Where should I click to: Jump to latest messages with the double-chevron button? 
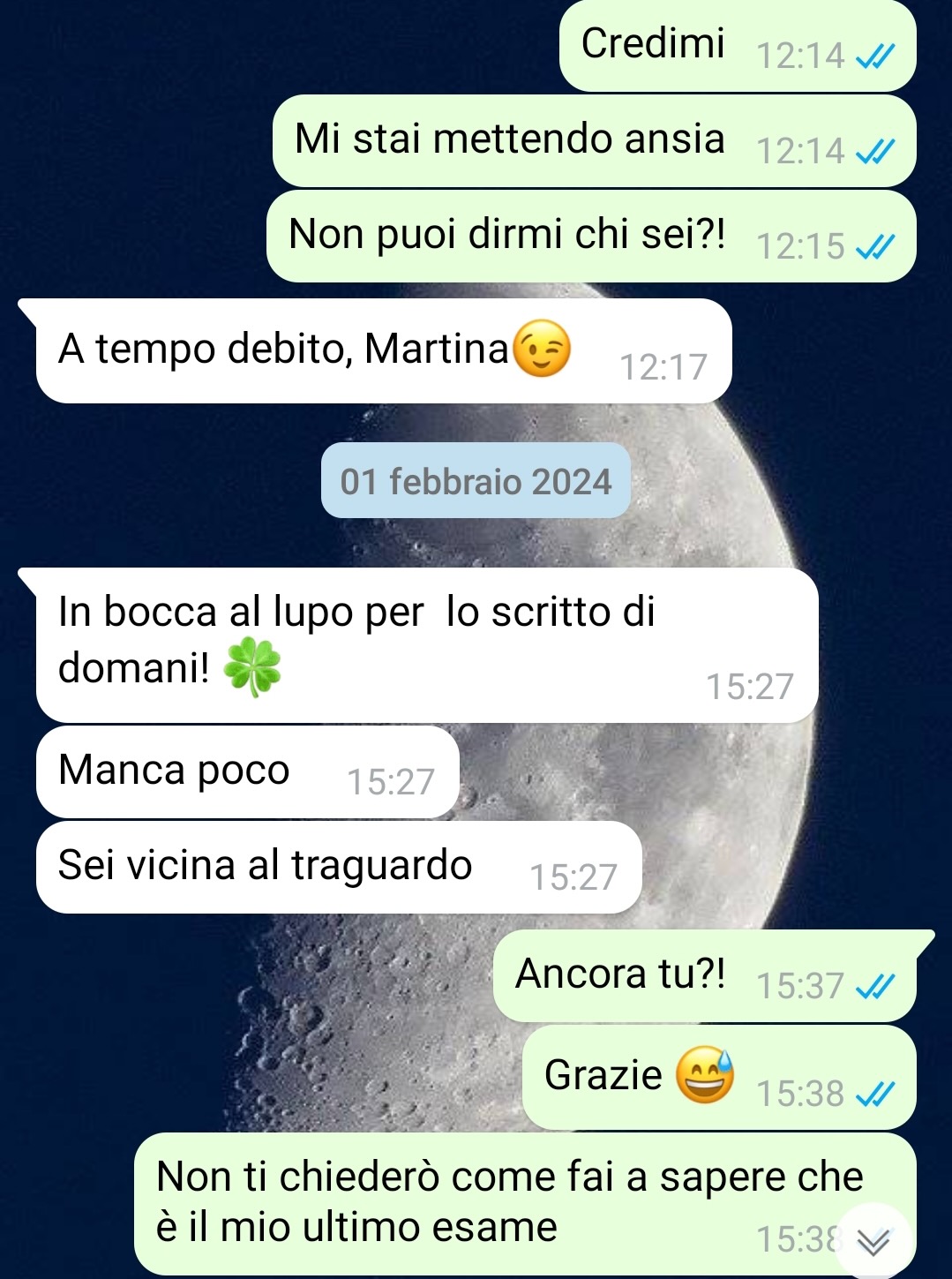(873, 1242)
